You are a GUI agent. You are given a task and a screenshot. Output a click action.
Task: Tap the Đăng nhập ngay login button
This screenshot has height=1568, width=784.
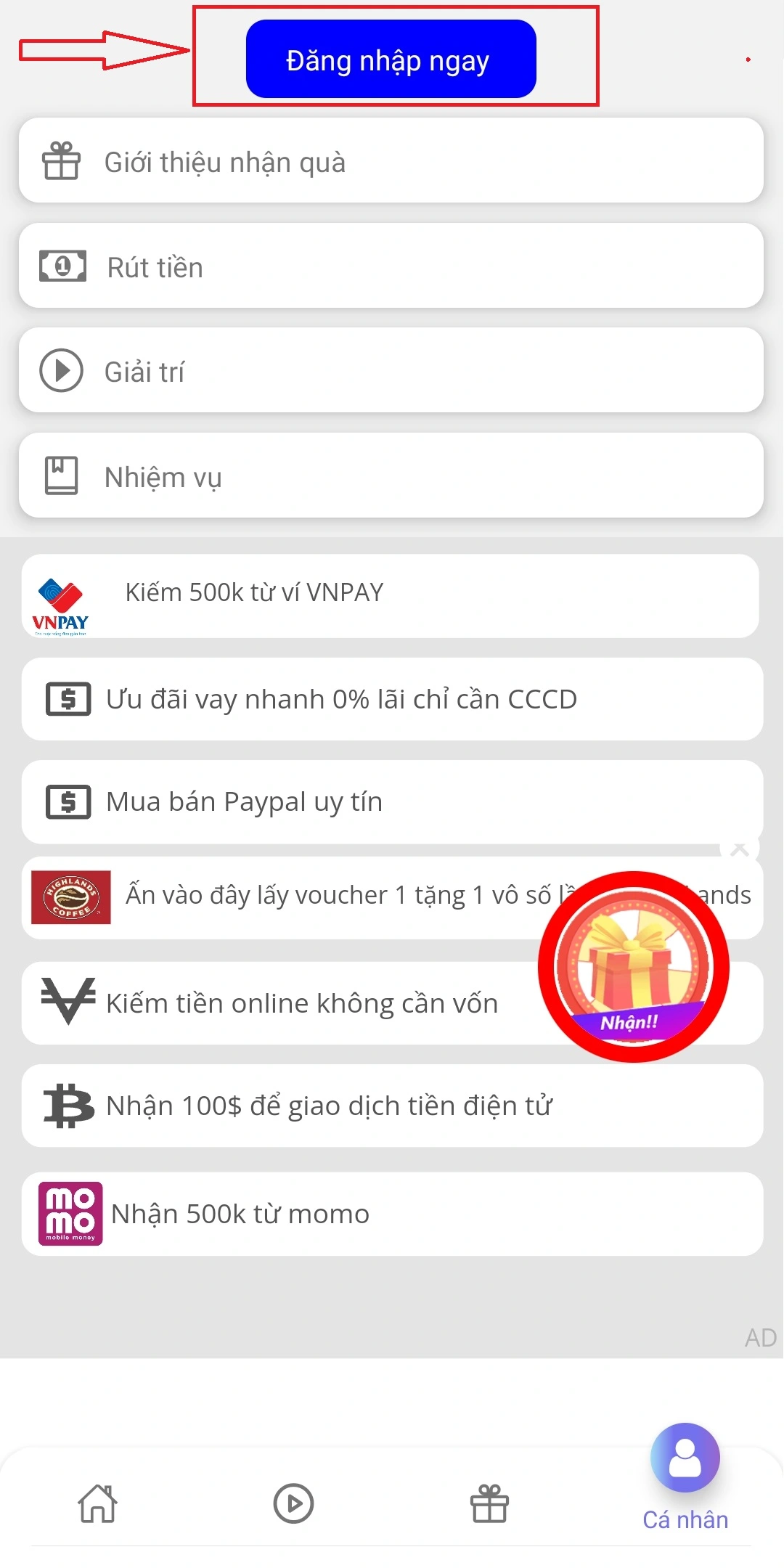click(x=391, y=60)
